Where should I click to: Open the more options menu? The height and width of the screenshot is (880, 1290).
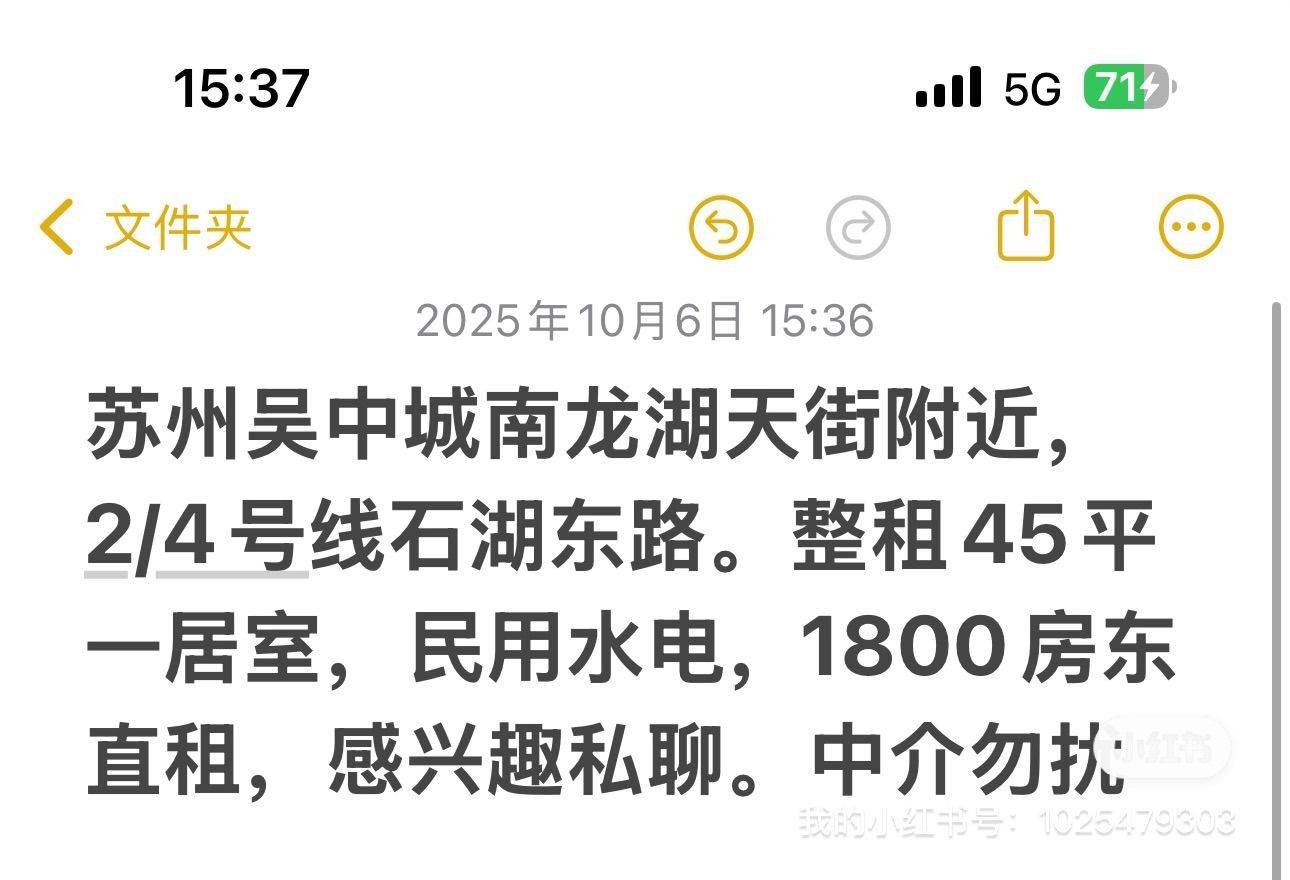click(1190, 227)
